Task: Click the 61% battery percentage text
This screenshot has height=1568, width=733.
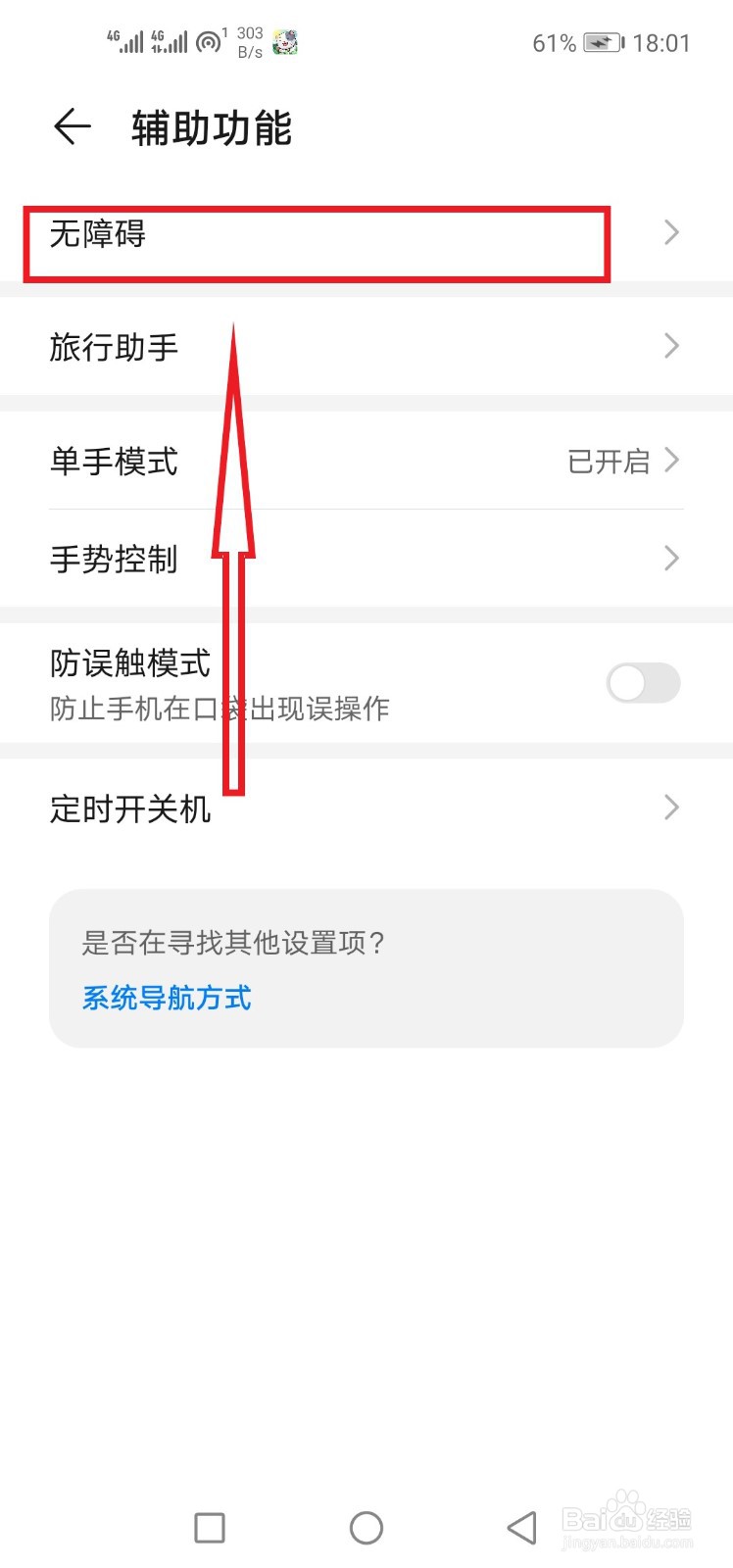Action: point(554,42)
